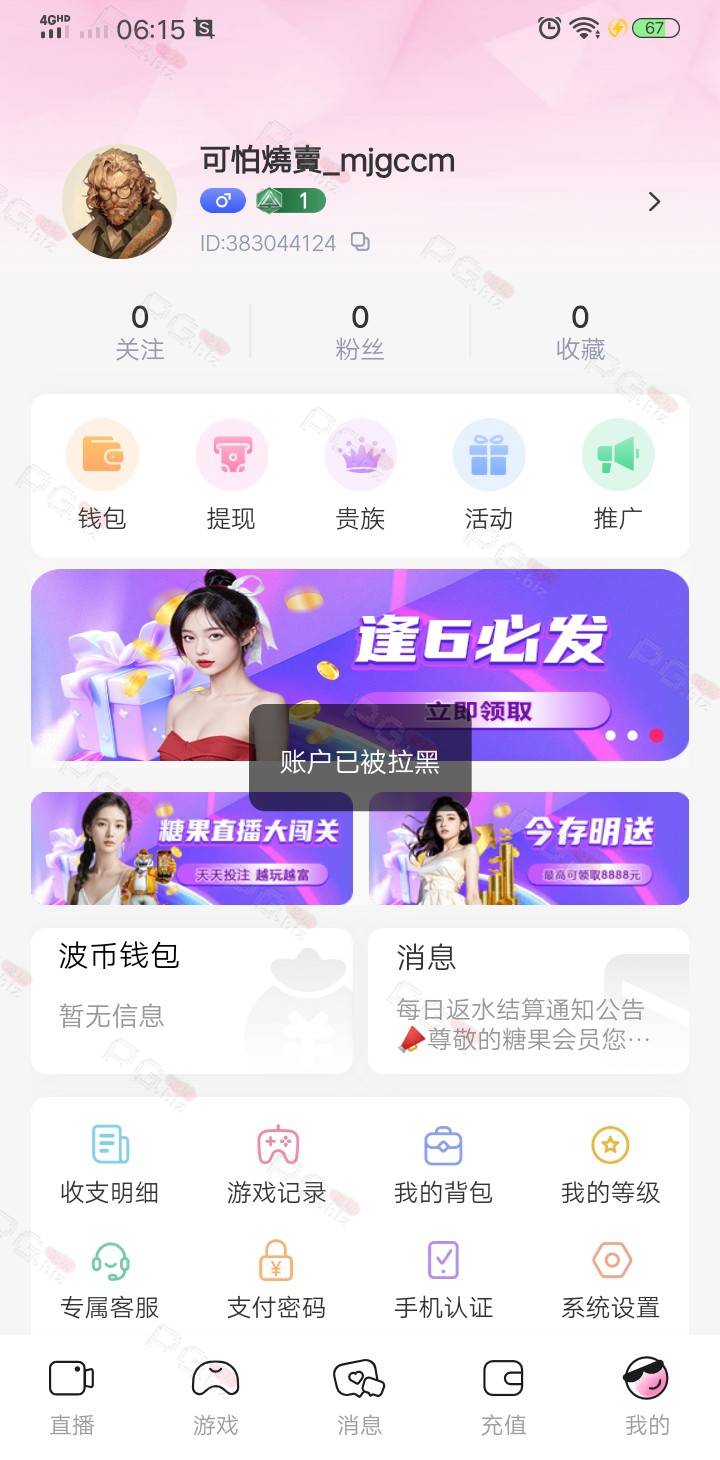The height and width of the screenshot is (1460, 720).
Task: Tap the 立即领取 banner button
Action: click(x=482, y=711)
